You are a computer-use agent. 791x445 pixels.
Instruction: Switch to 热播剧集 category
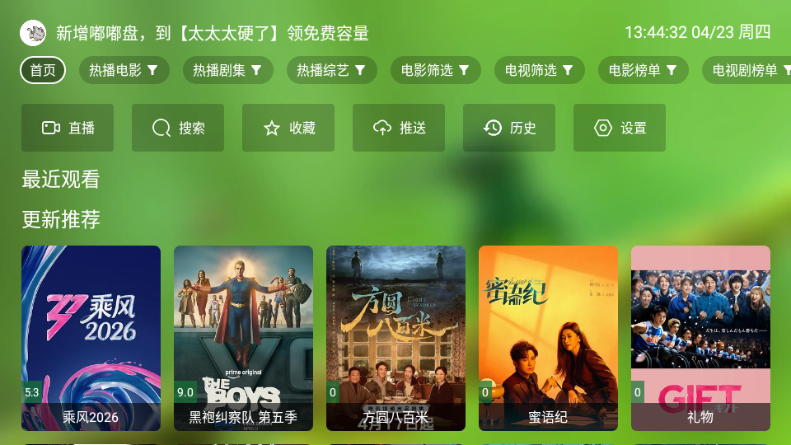point(227,70)
